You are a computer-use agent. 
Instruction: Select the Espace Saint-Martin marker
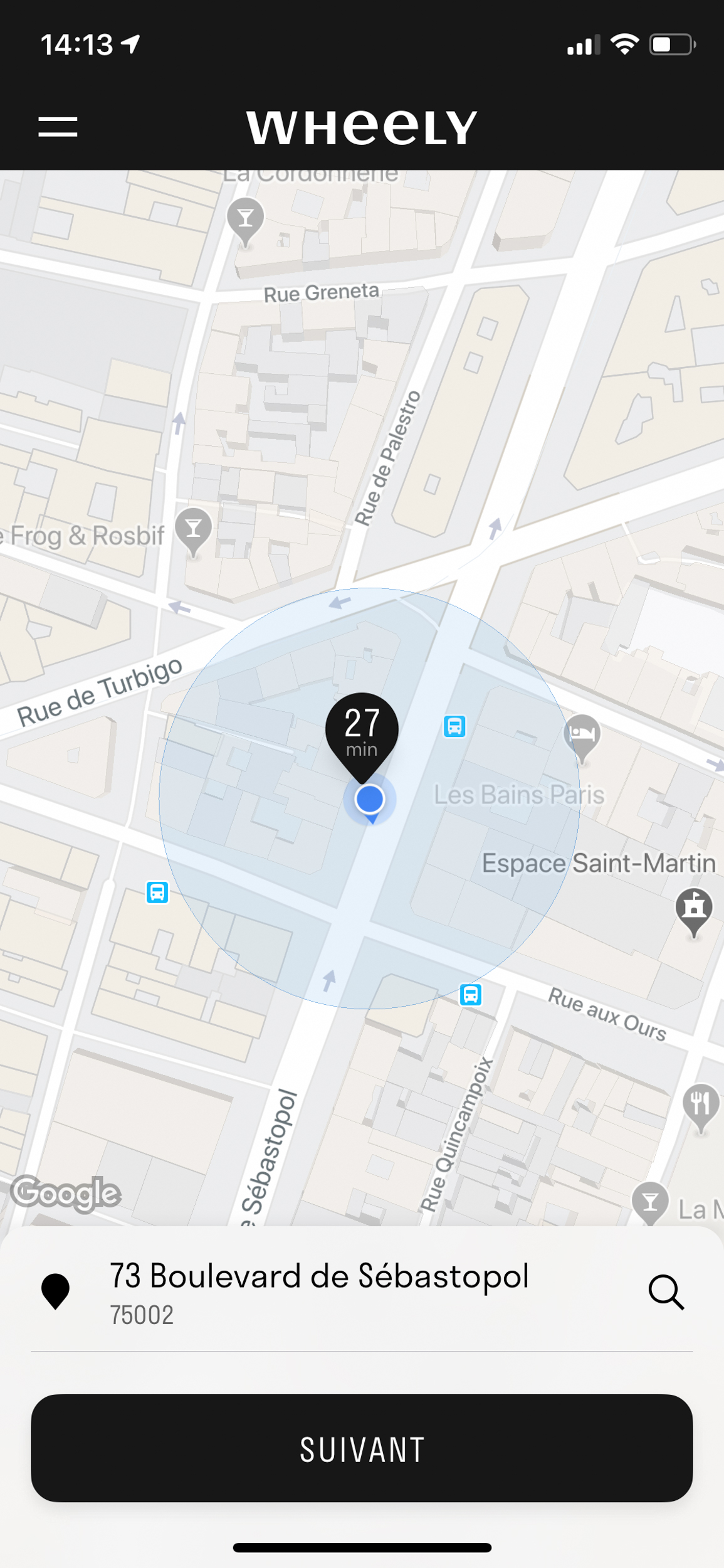pos(694,907)
